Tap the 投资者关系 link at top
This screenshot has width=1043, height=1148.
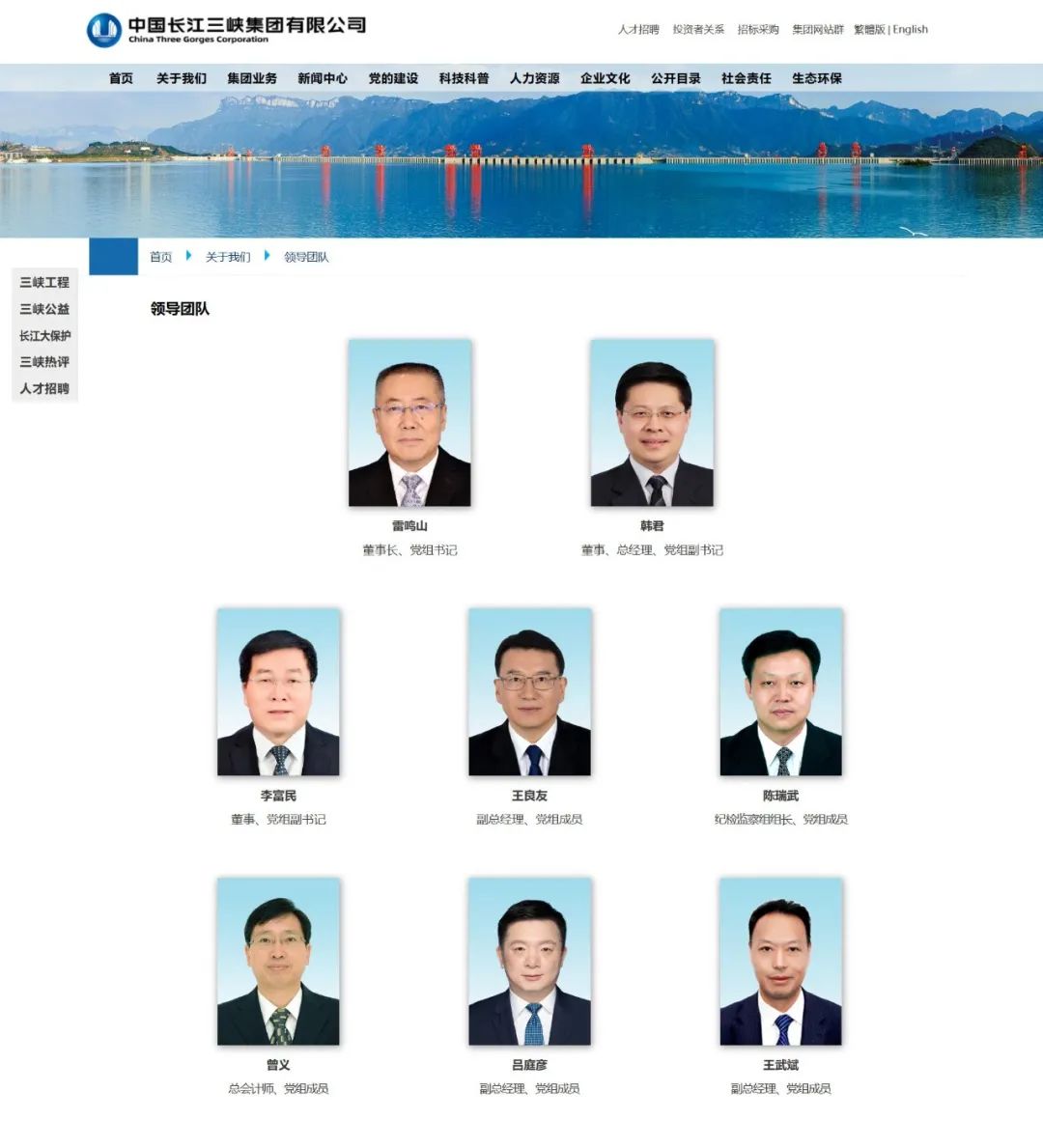(698, 30)
